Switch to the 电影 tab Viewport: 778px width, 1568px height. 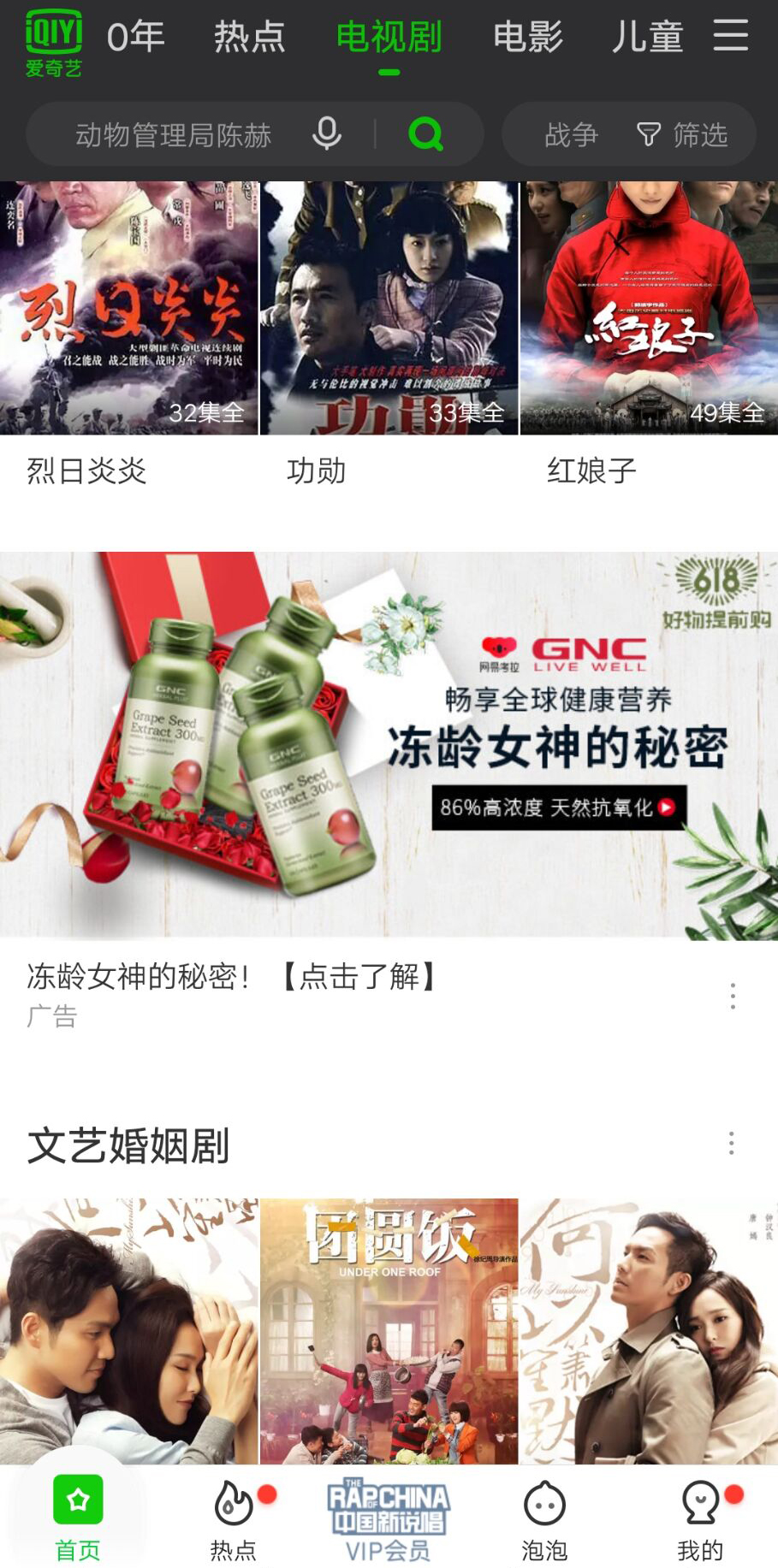[x=528, y=38]
